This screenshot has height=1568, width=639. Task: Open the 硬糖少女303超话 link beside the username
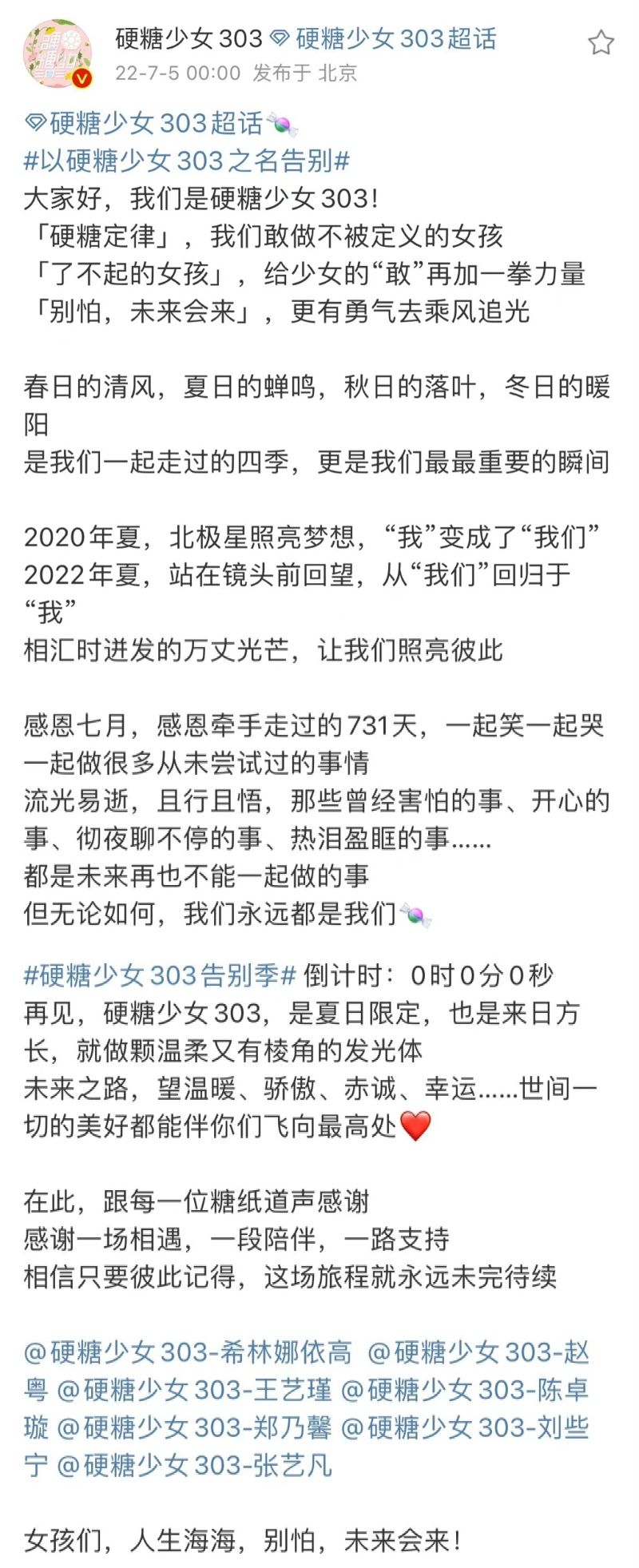point(384,38)
